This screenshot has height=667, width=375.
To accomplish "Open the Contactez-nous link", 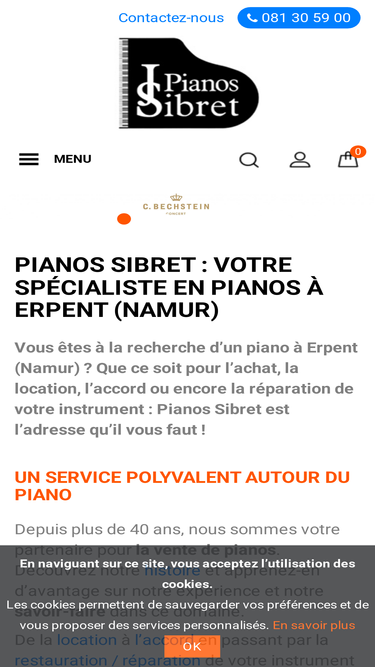I will coord(171,18).
